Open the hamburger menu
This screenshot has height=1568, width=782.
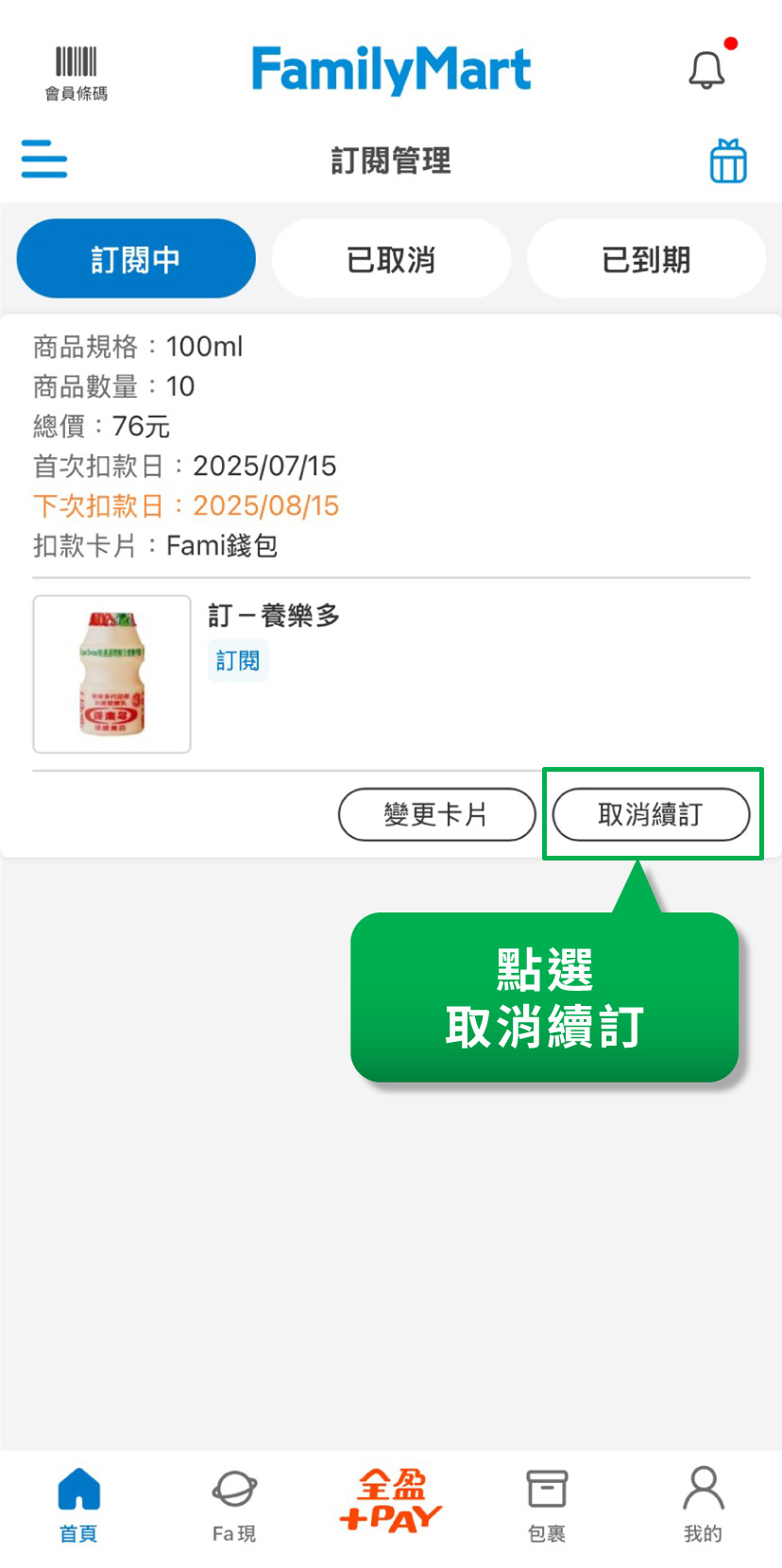coord(44,159)
